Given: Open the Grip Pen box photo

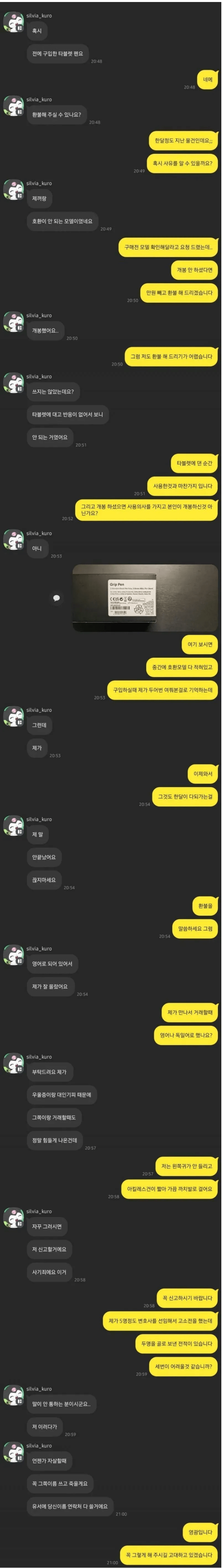Looking at the screenshot, I should 145,598.
